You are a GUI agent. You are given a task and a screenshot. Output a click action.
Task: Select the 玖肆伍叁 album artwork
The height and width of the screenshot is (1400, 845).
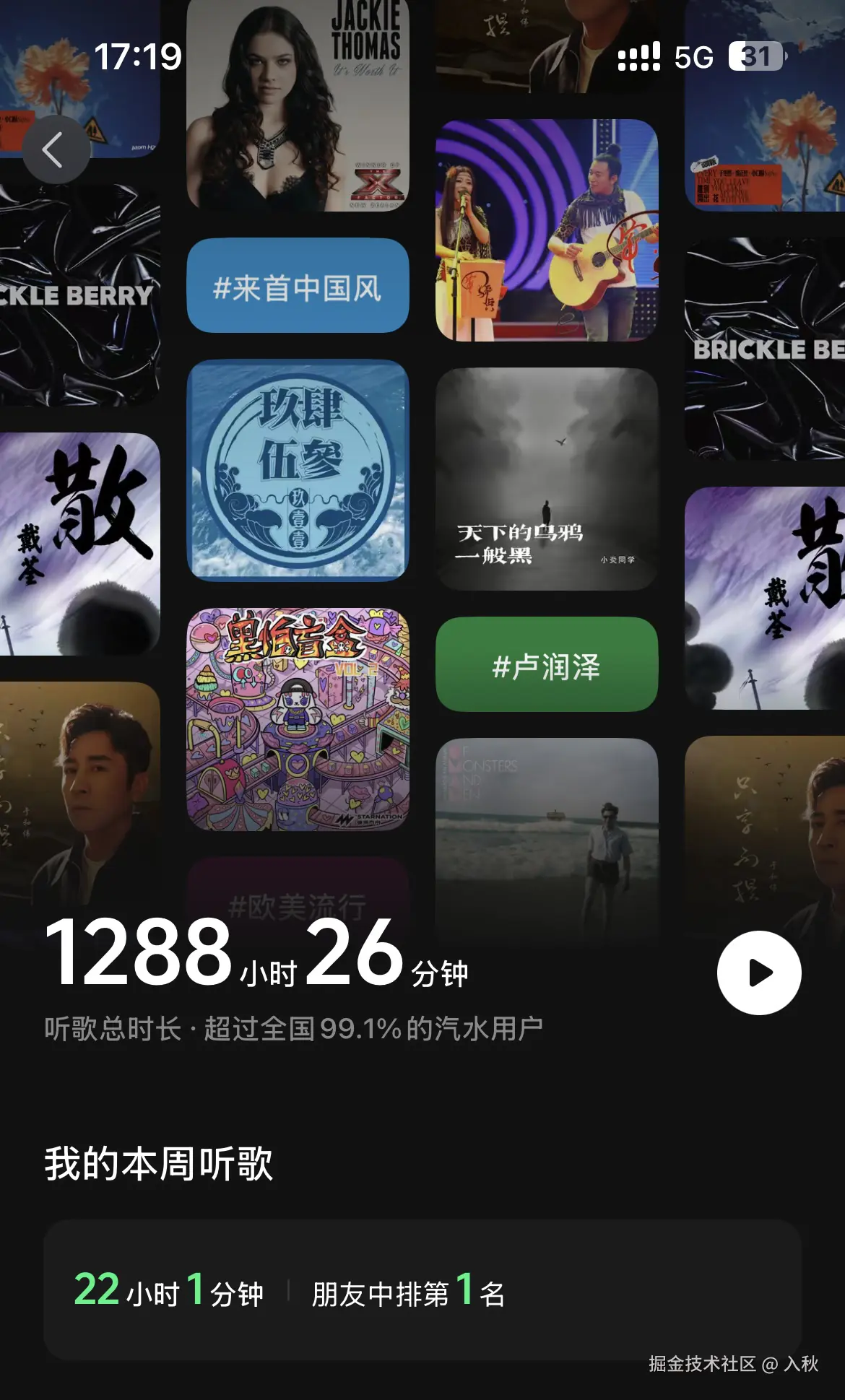(298, 473)
